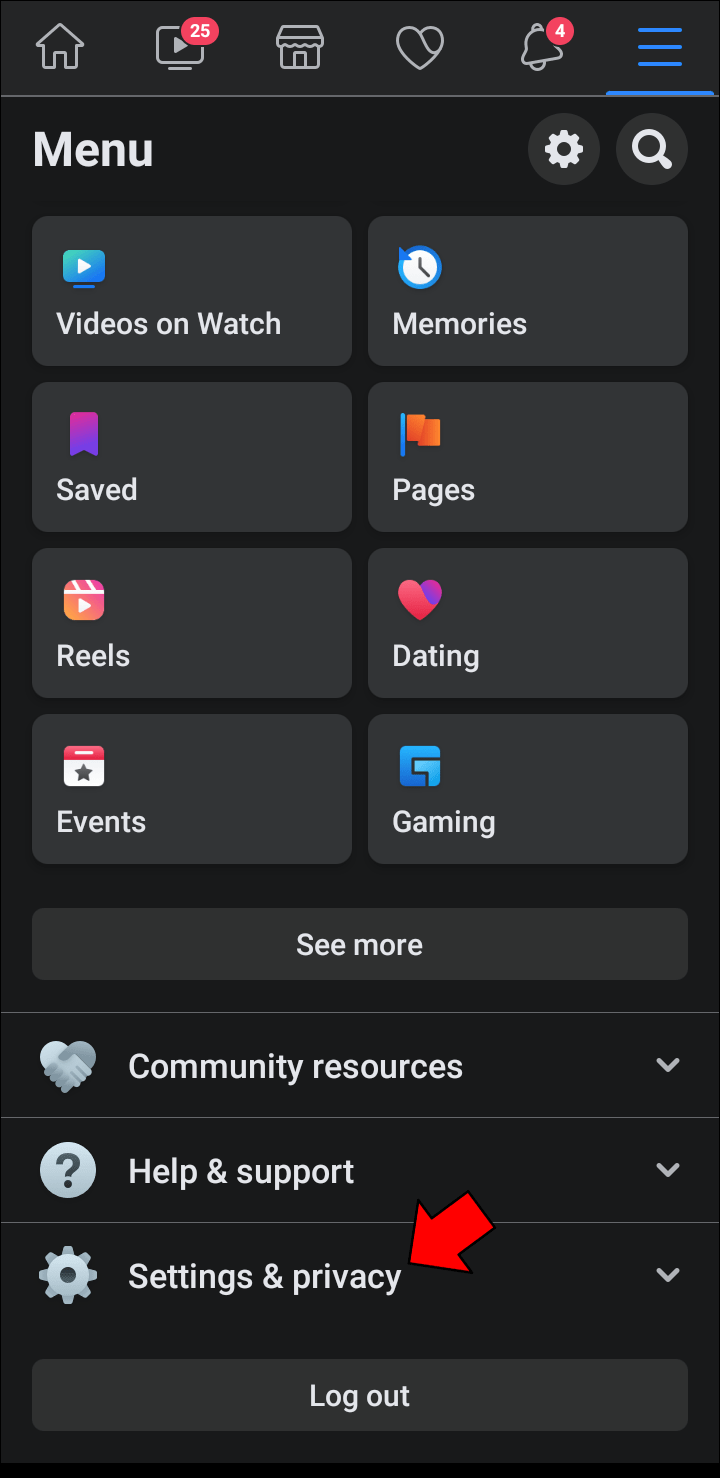This screenshot has height=1478, width=720.
Task: Switch to the Marketplace tab
Action: (300, 47)
